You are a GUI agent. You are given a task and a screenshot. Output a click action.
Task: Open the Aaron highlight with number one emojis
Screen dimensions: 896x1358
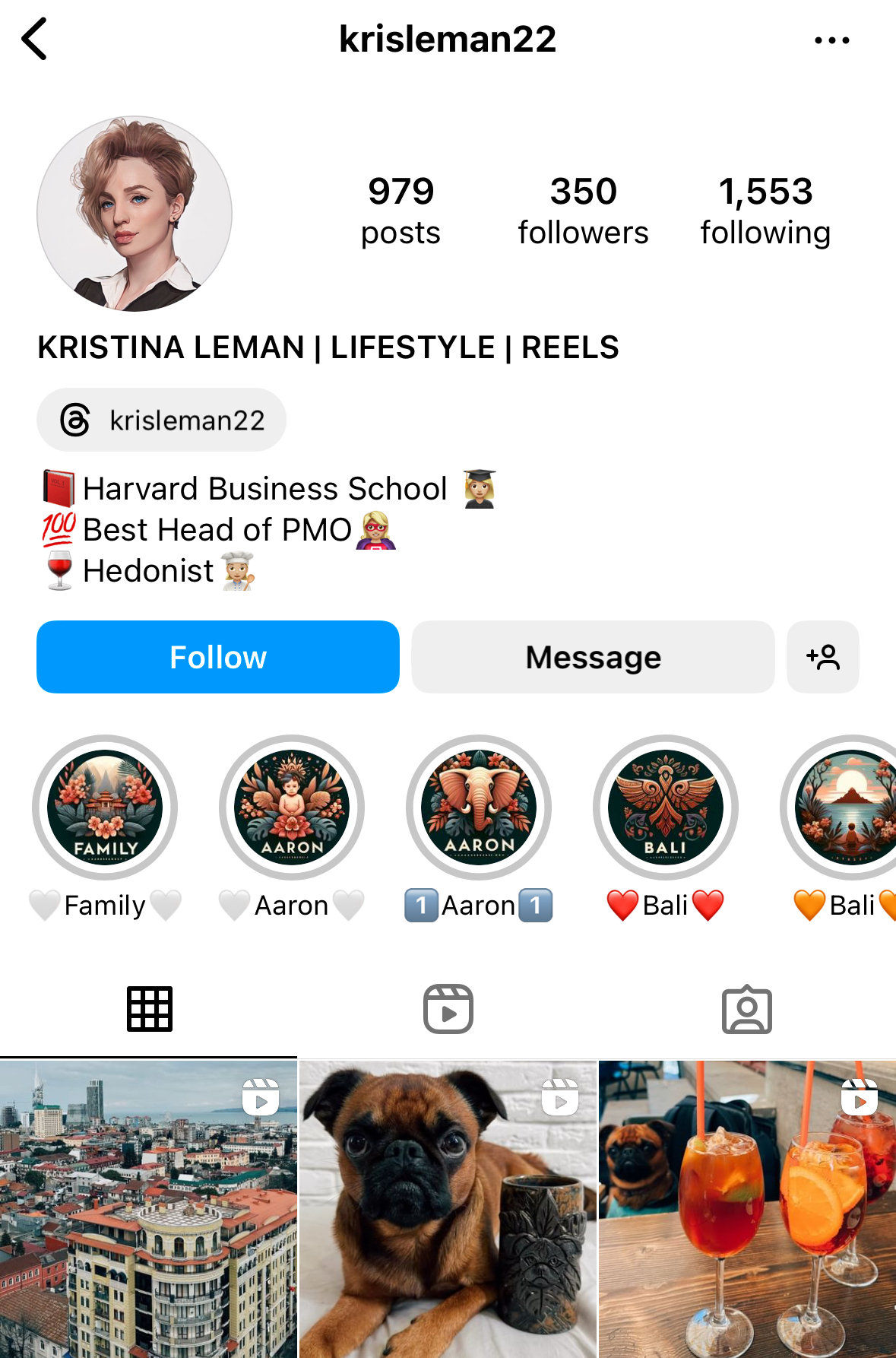pos(479,808)
